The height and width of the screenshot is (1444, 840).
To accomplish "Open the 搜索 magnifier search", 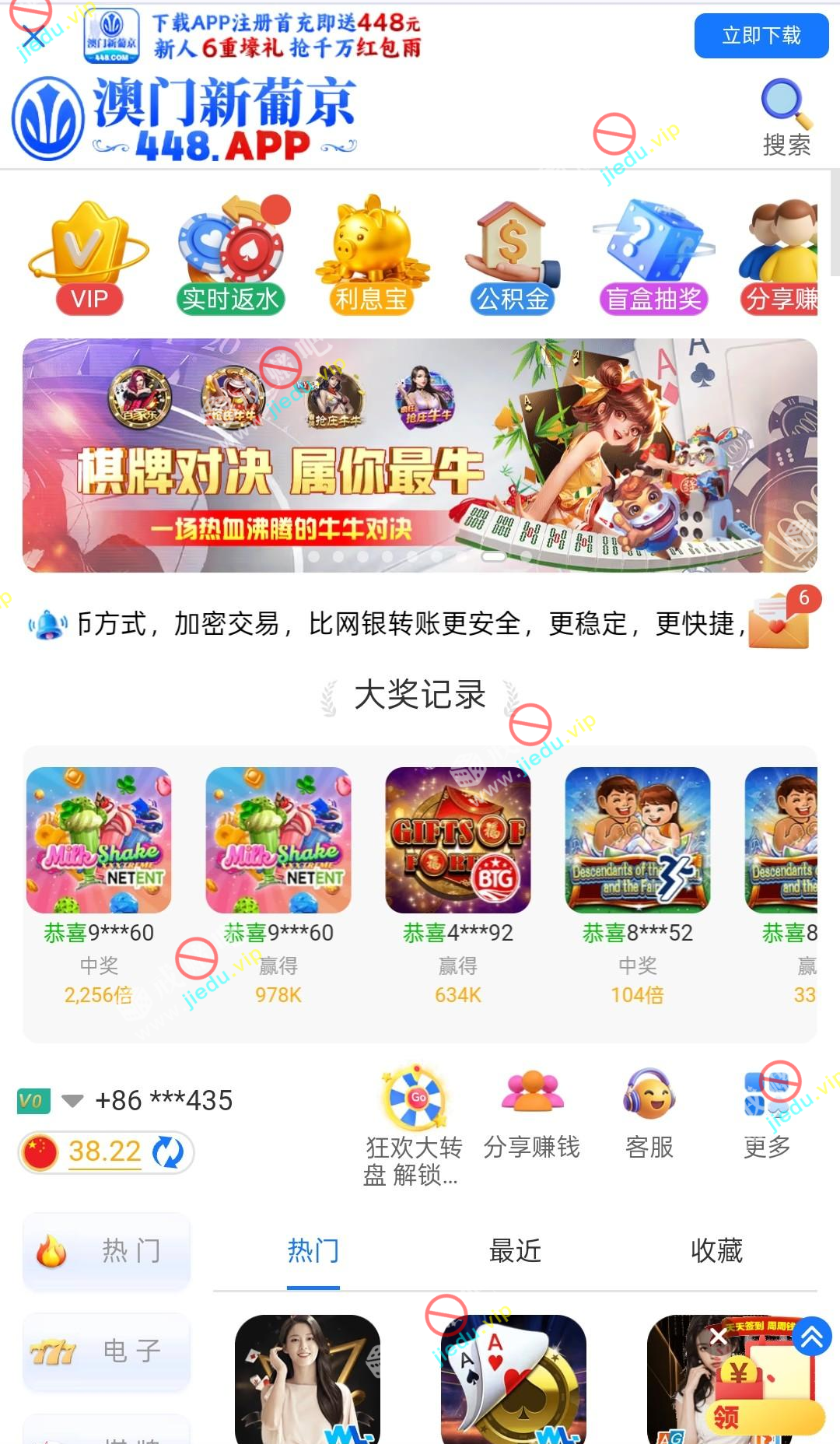I will tap(786, 118).
